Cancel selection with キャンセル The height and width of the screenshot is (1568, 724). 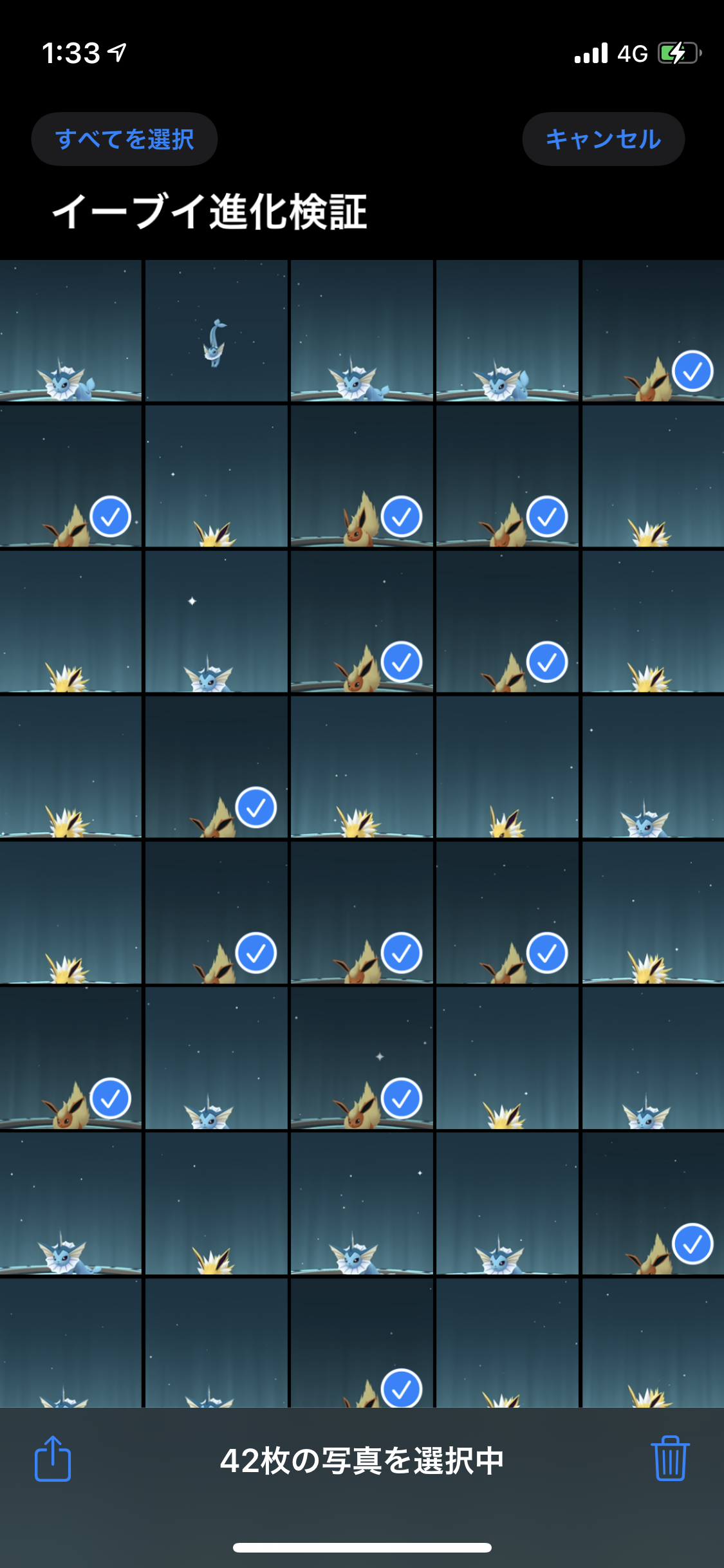[603, 139]
